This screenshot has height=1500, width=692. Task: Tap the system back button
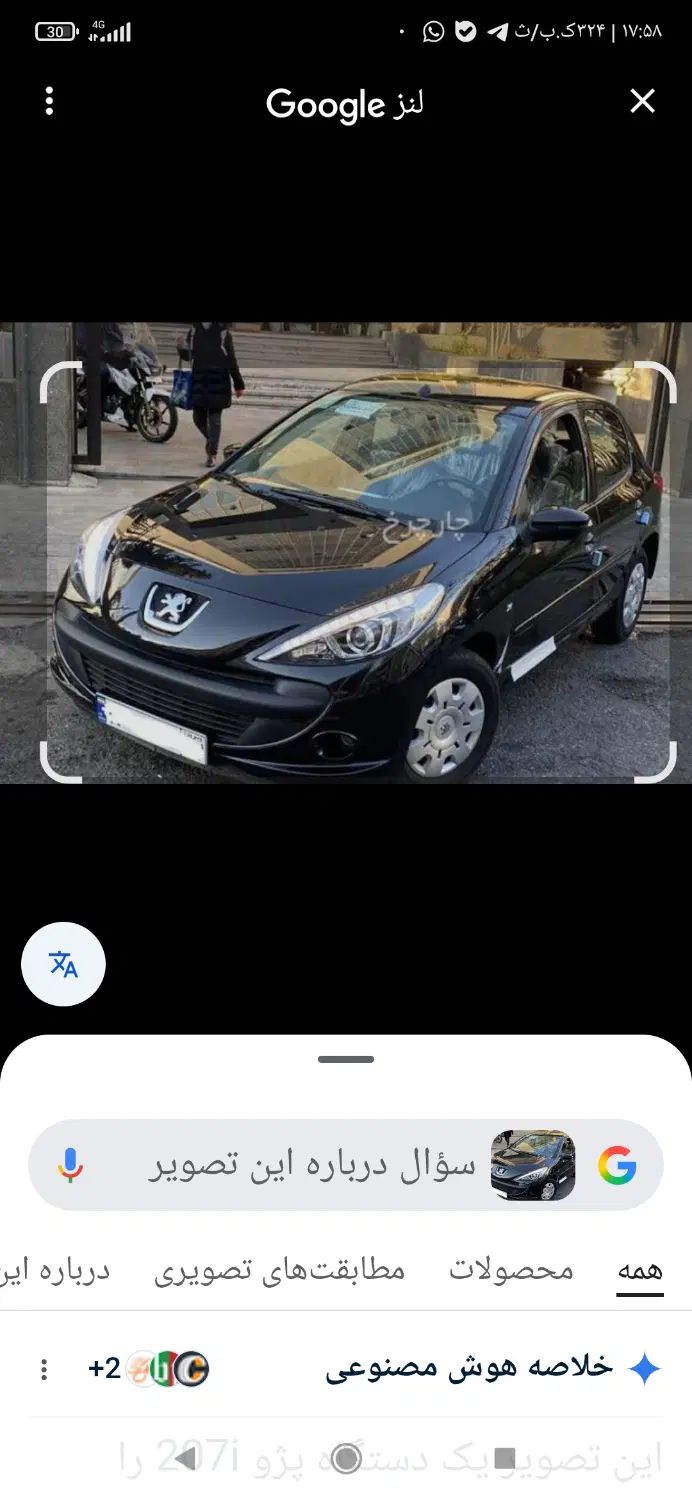coord(186,1458)
